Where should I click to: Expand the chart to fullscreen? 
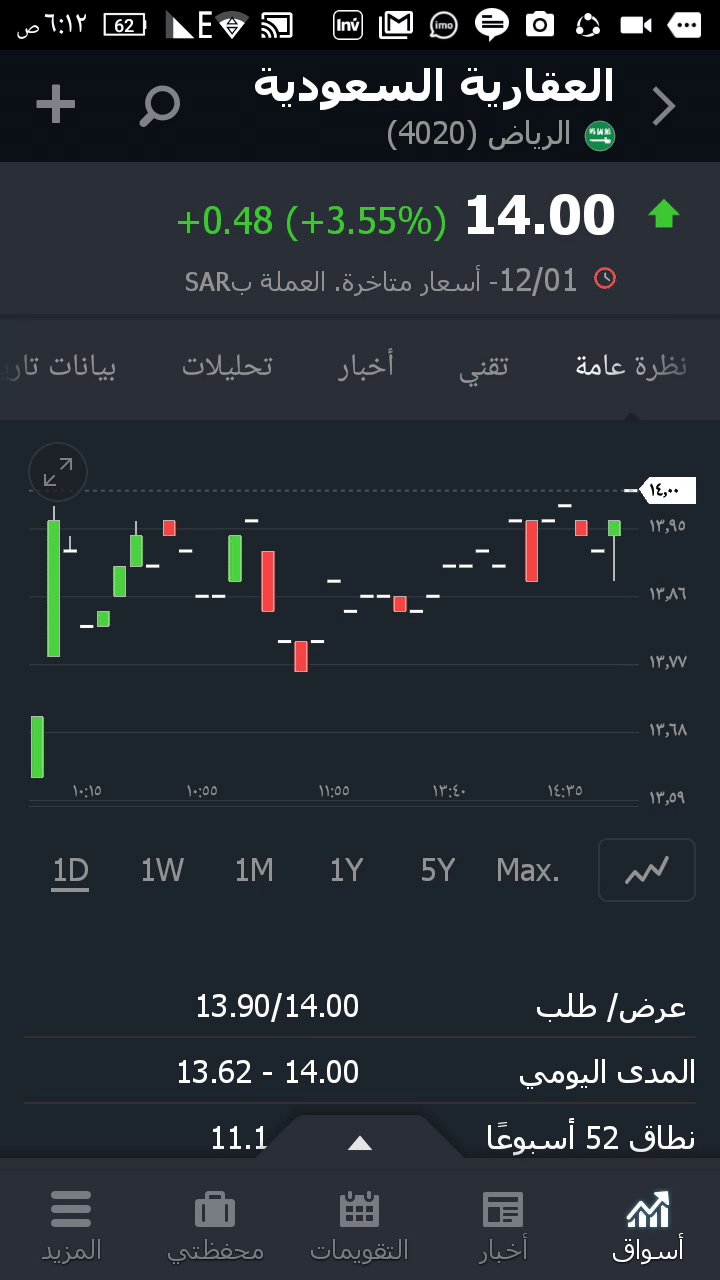[x=58, y=472]
